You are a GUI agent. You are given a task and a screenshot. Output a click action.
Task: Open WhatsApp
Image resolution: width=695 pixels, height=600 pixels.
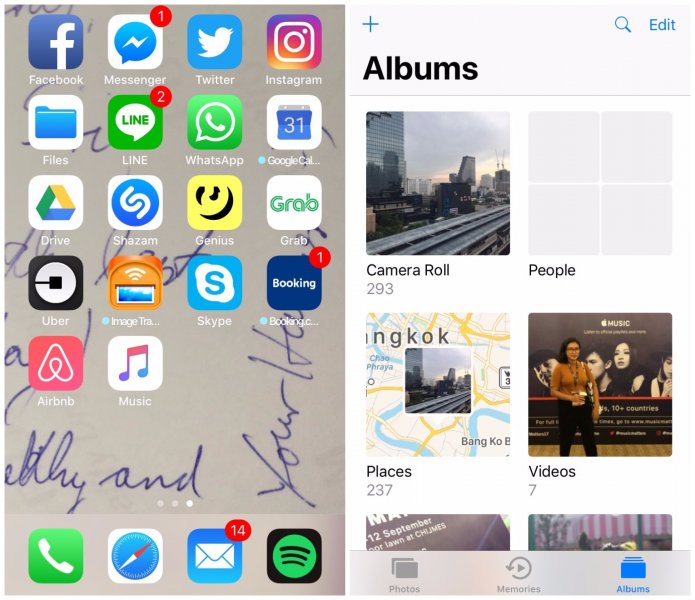214,123
